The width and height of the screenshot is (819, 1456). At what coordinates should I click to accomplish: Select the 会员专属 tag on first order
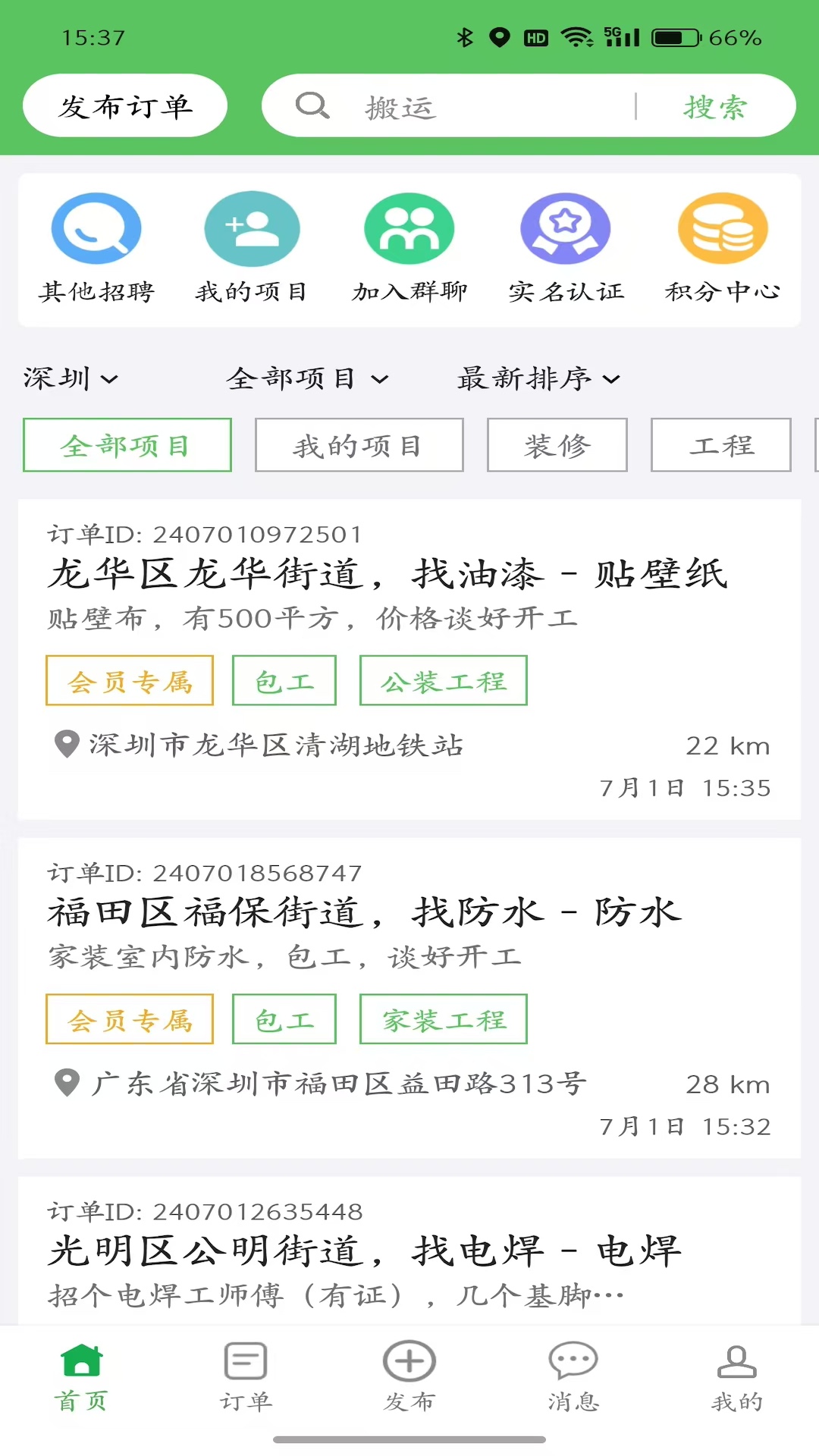click(129, 680)
